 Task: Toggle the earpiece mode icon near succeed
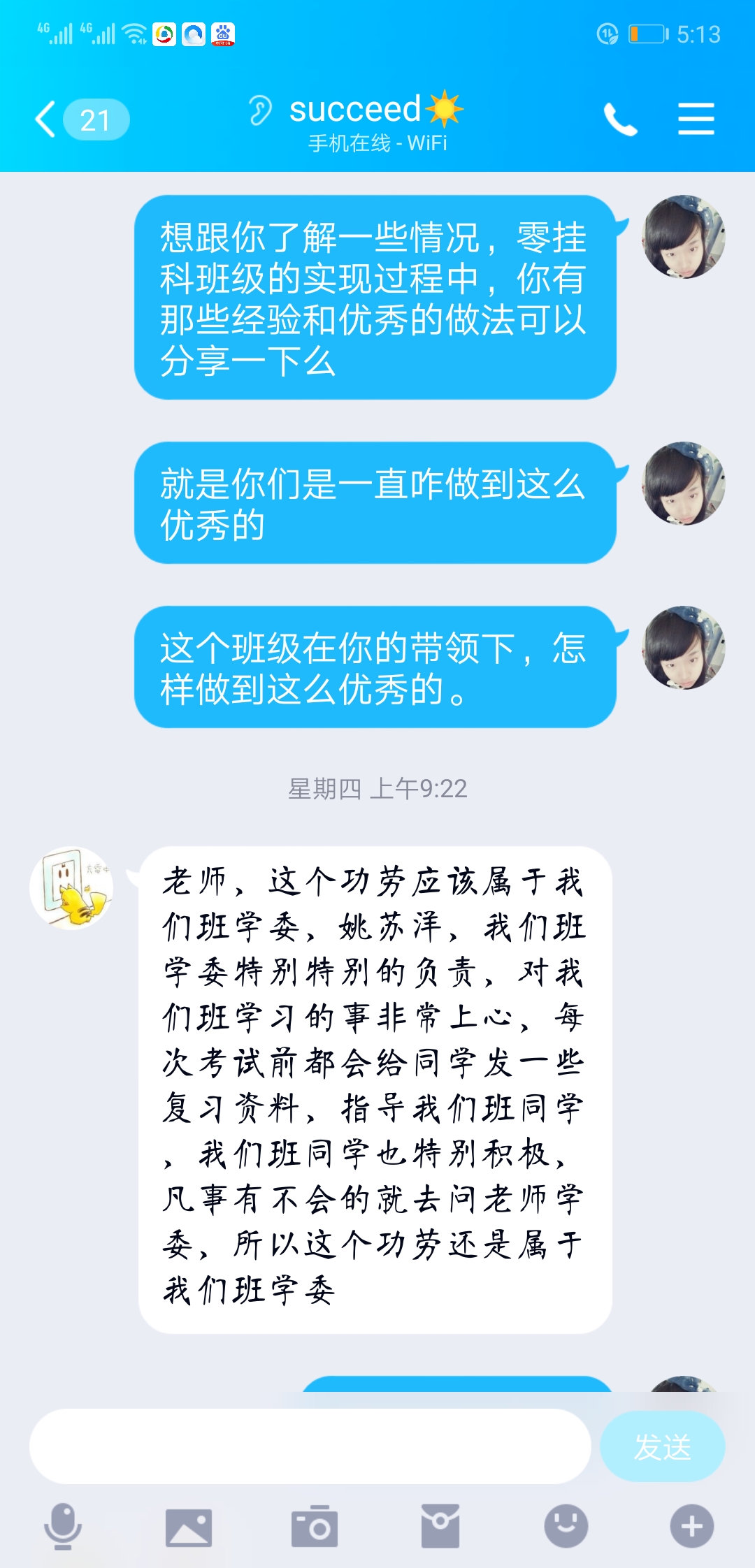click(x=260, y=110)
